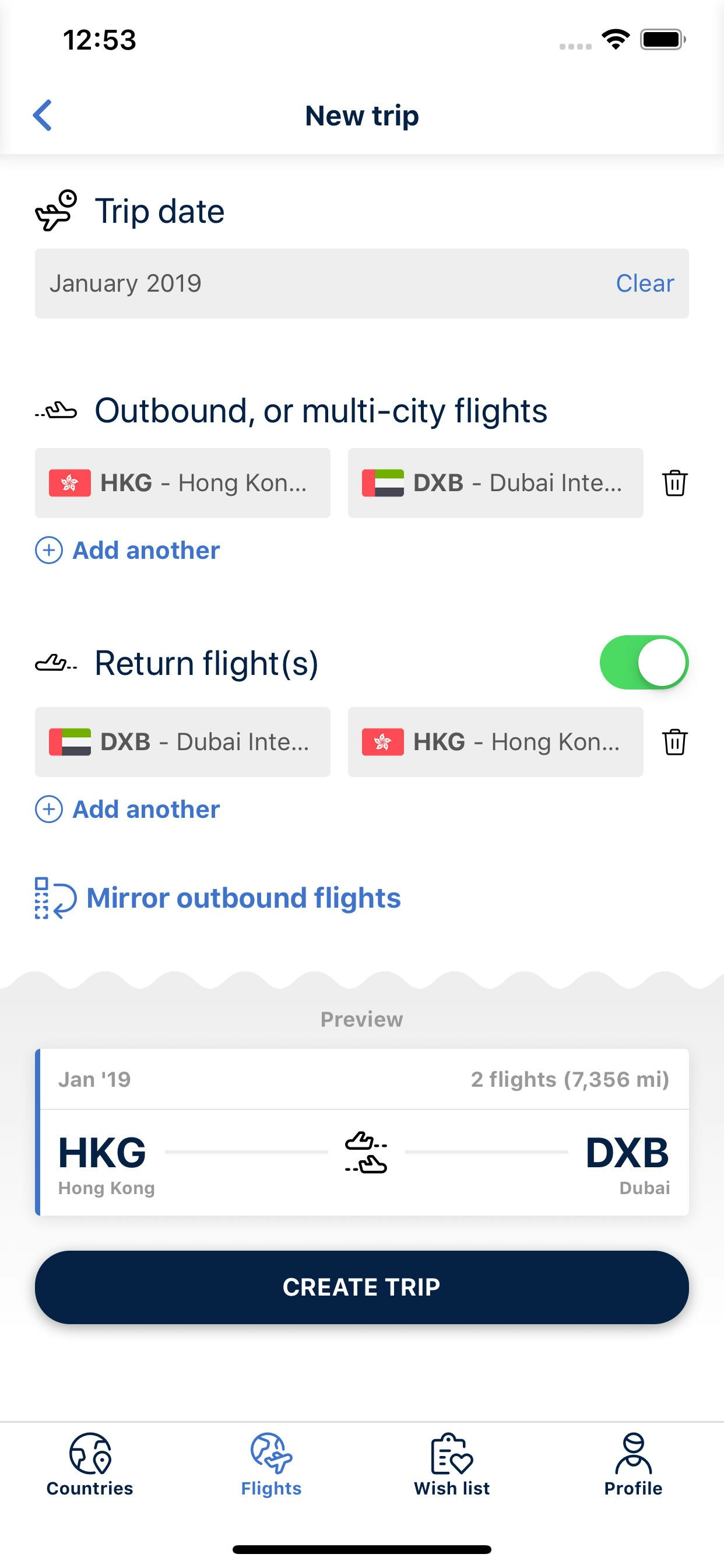This screenshot has width=724, height=1568.
Task: Change outbound arrival airport DXB
Action: (495, 484)
